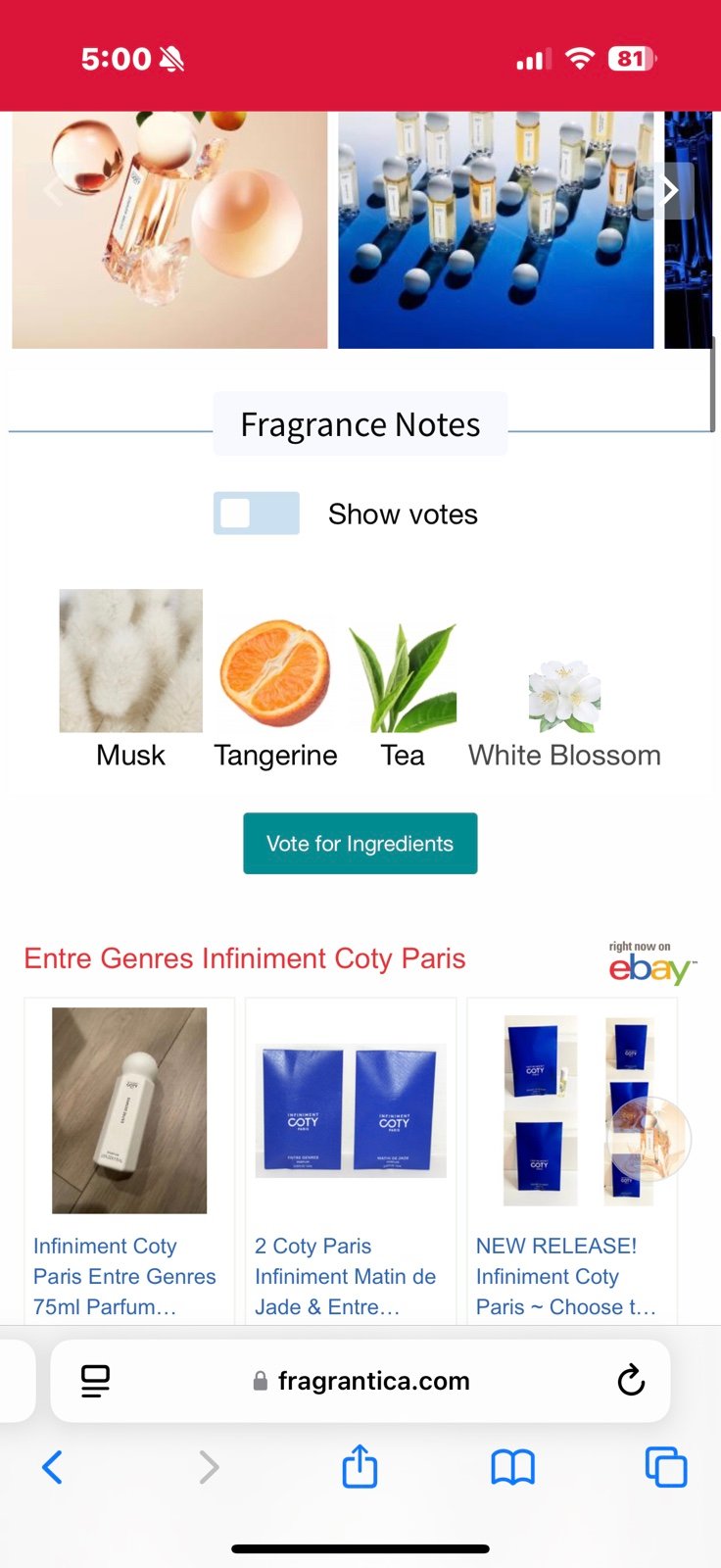Open the Musk note
721x1568 pixels.
pyautogui.click(x=130, y=680)
